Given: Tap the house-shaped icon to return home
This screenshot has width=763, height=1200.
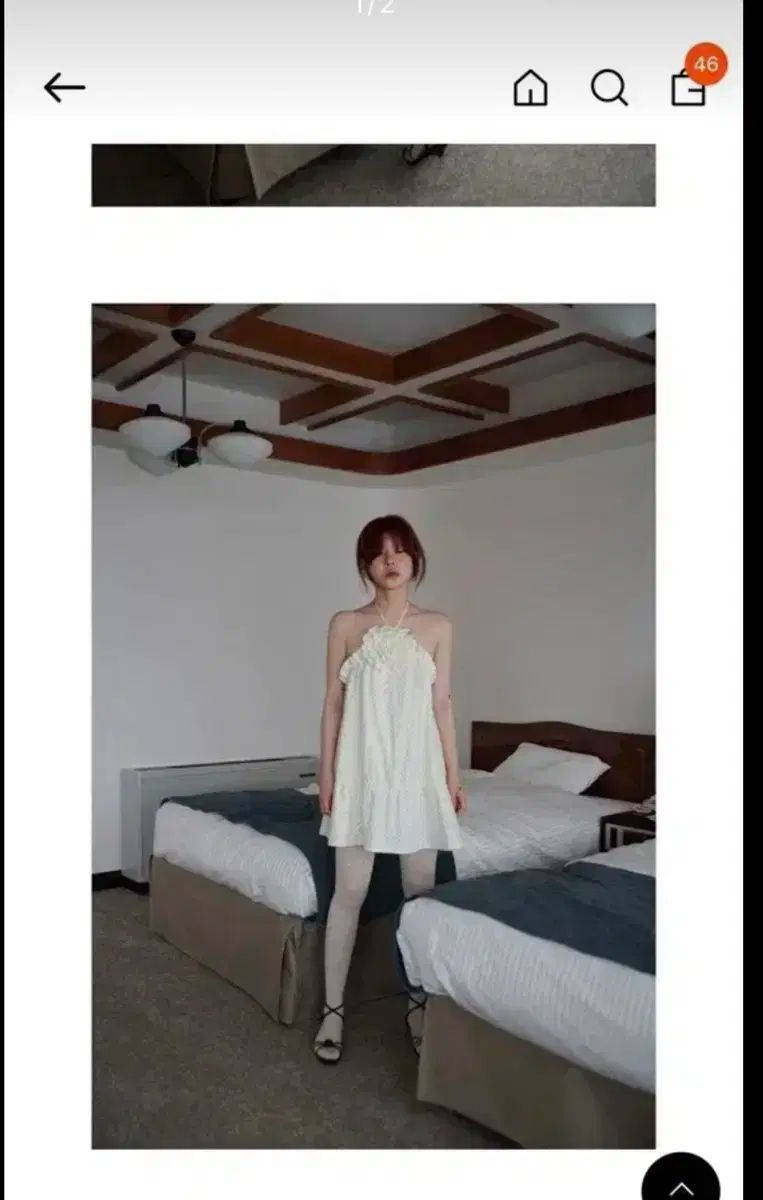Looking at the screenshot, I should tap(531, 89).
